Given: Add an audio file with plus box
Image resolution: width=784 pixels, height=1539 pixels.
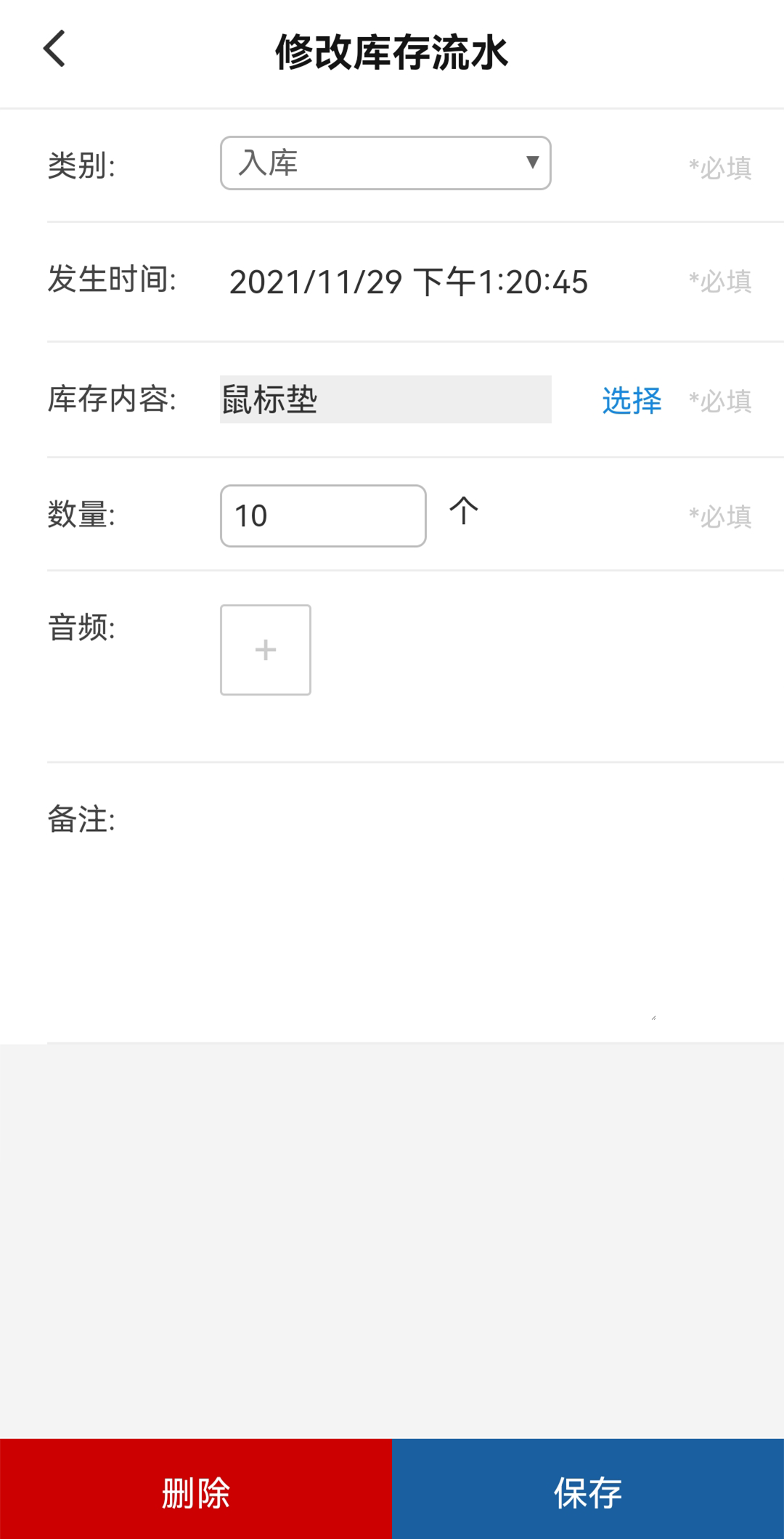Looking at the screenshot, I should click(266, 650).
